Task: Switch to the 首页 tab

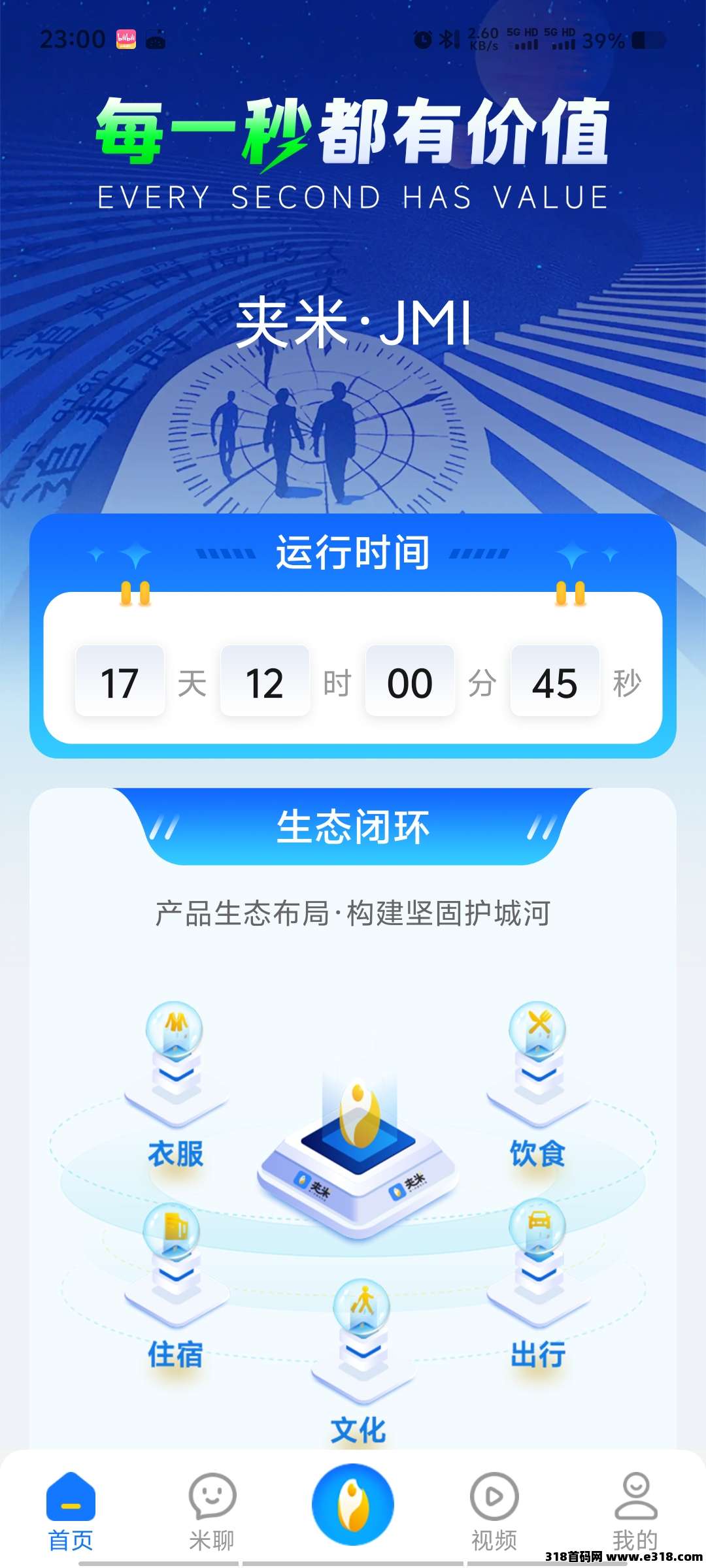Action: (x=71, y=1509)
